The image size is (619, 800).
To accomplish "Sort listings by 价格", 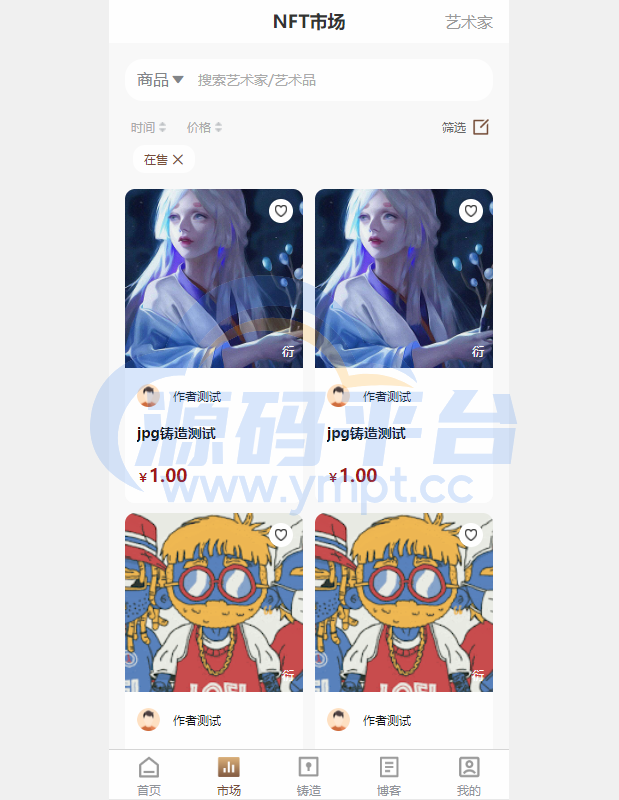I will (204, 128).
